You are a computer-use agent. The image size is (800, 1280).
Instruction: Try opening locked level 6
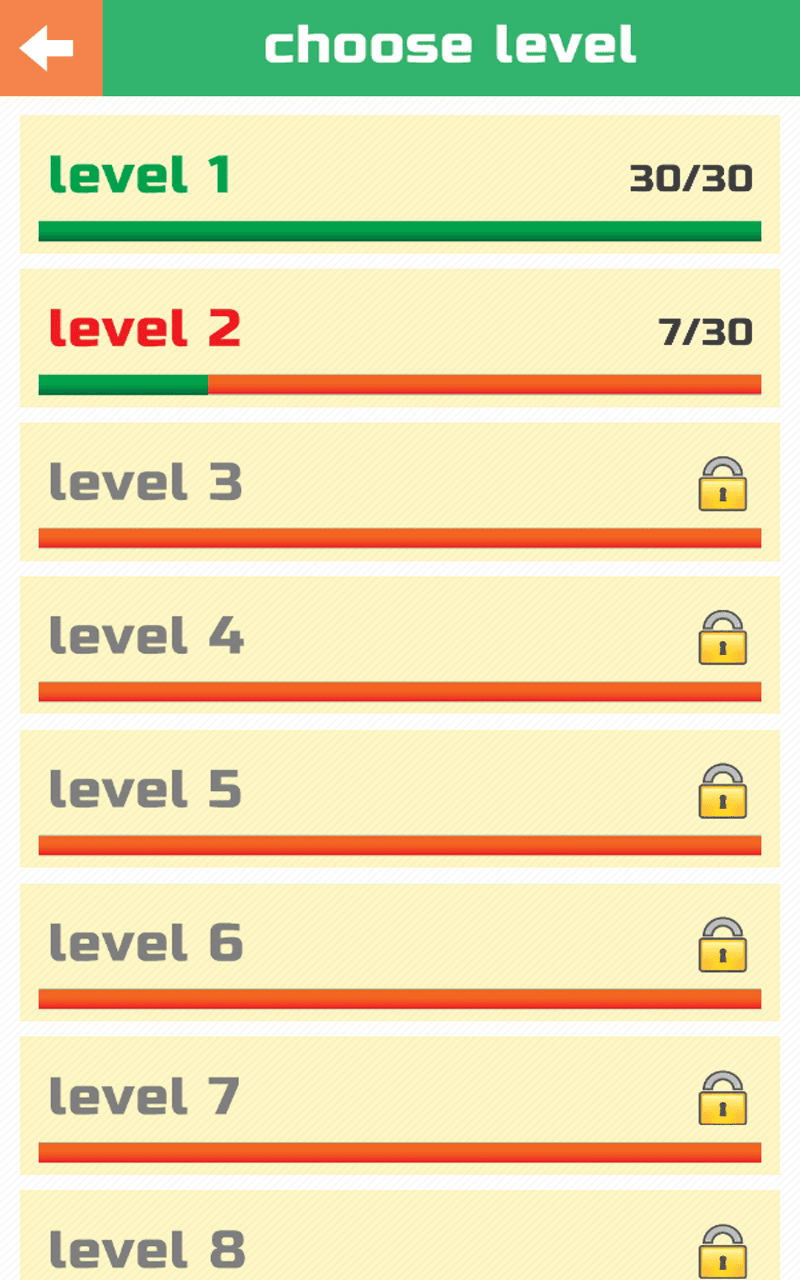point(400,952)
